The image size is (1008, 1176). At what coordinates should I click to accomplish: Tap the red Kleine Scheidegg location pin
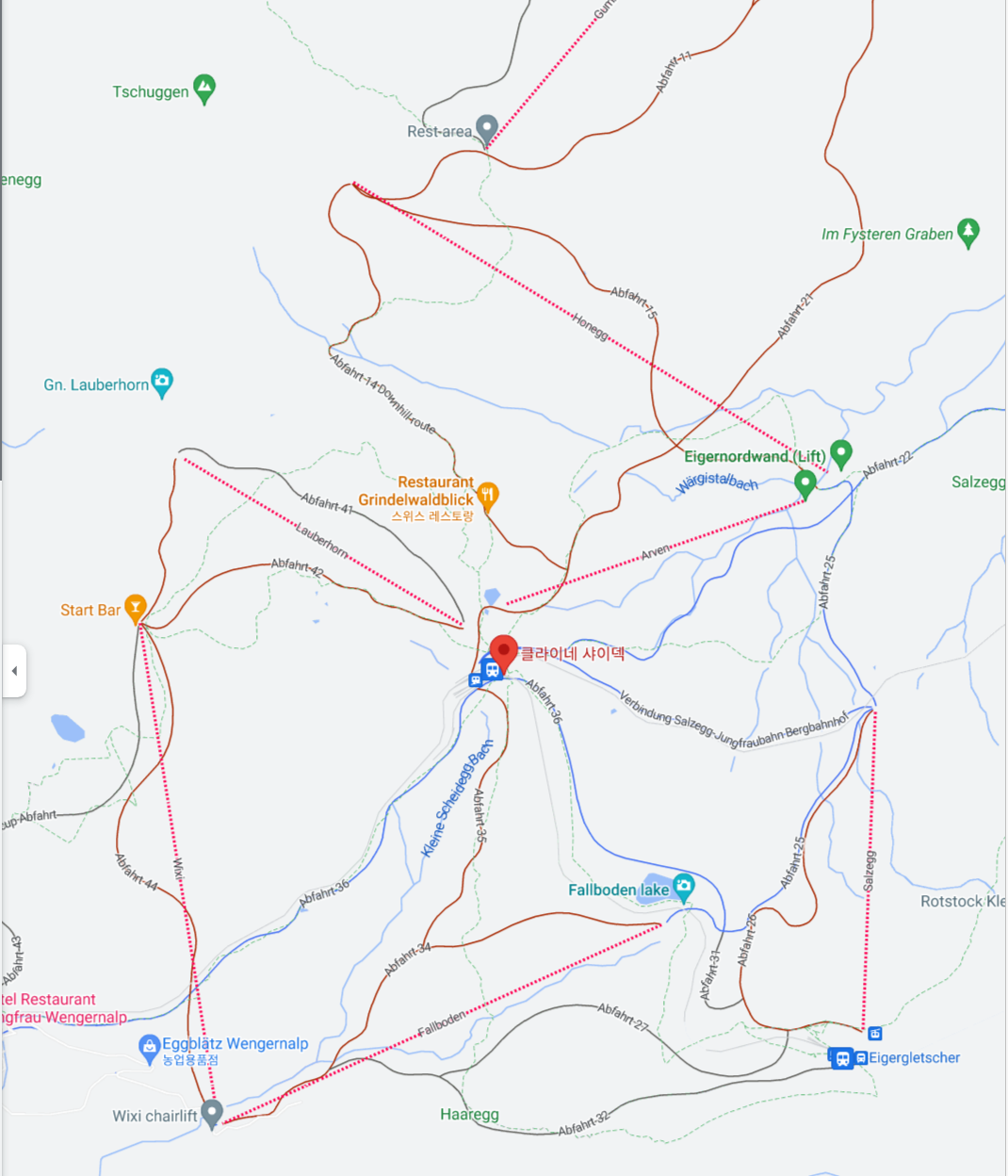point(504,652)
